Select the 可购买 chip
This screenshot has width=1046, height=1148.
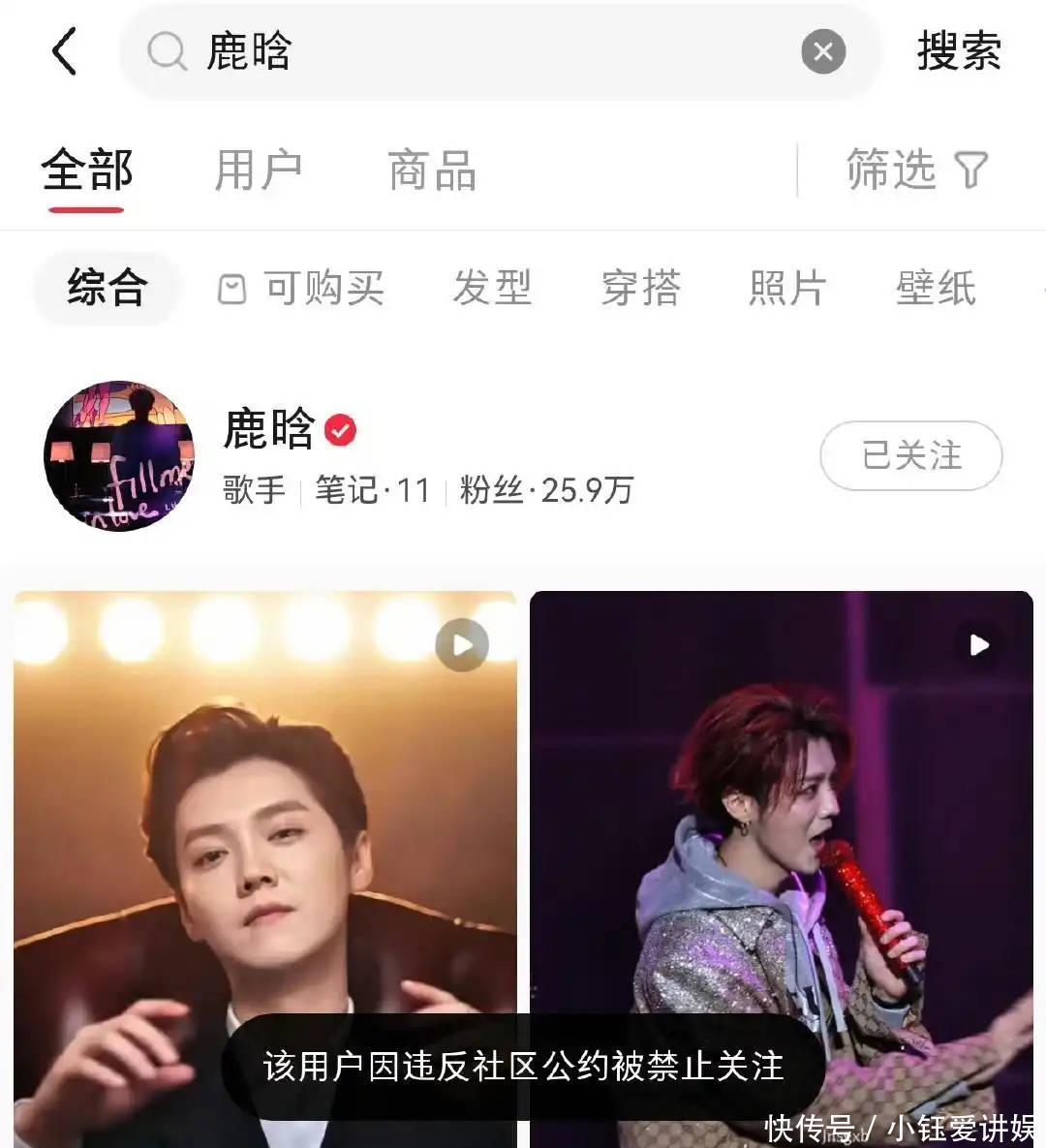tap(302, 288)
